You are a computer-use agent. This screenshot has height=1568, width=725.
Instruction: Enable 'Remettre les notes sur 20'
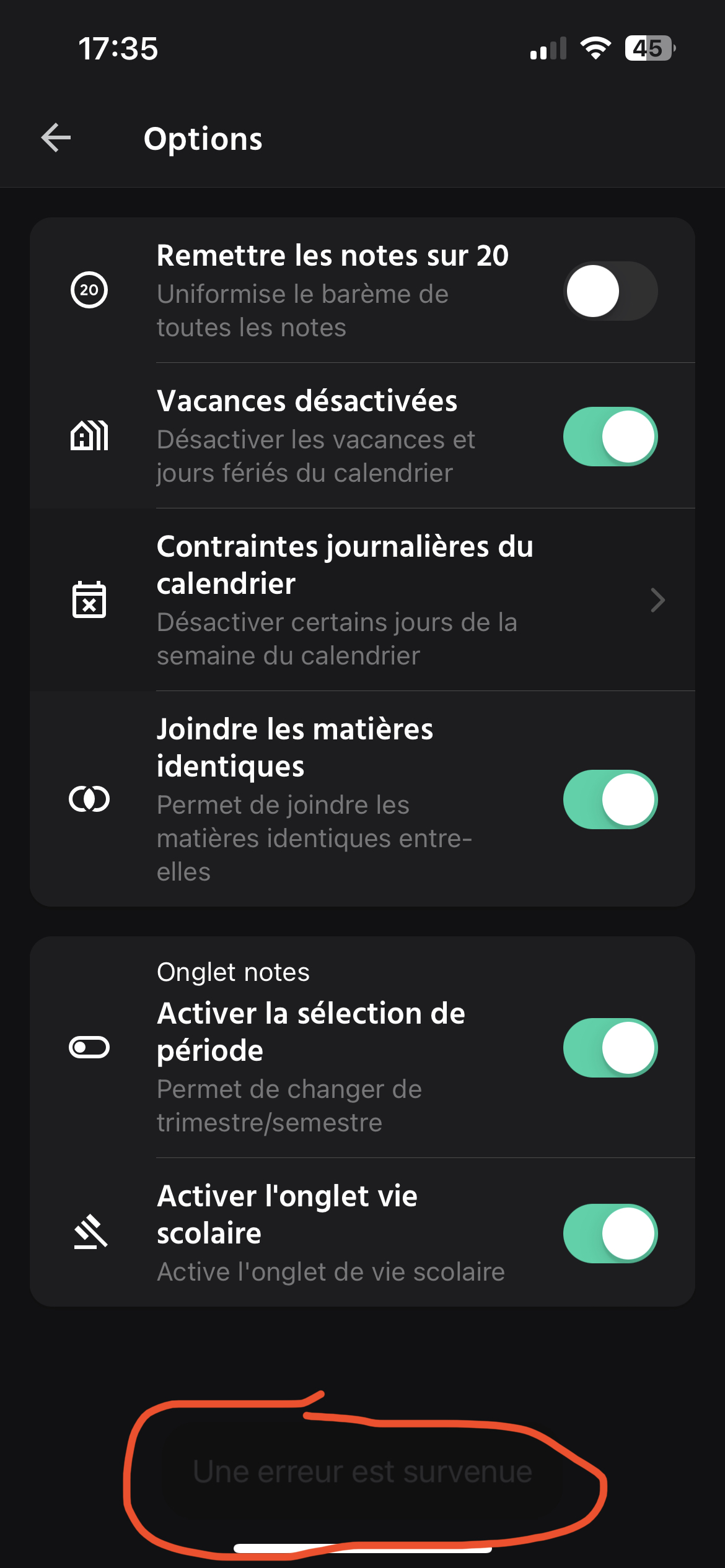[610, 291]
